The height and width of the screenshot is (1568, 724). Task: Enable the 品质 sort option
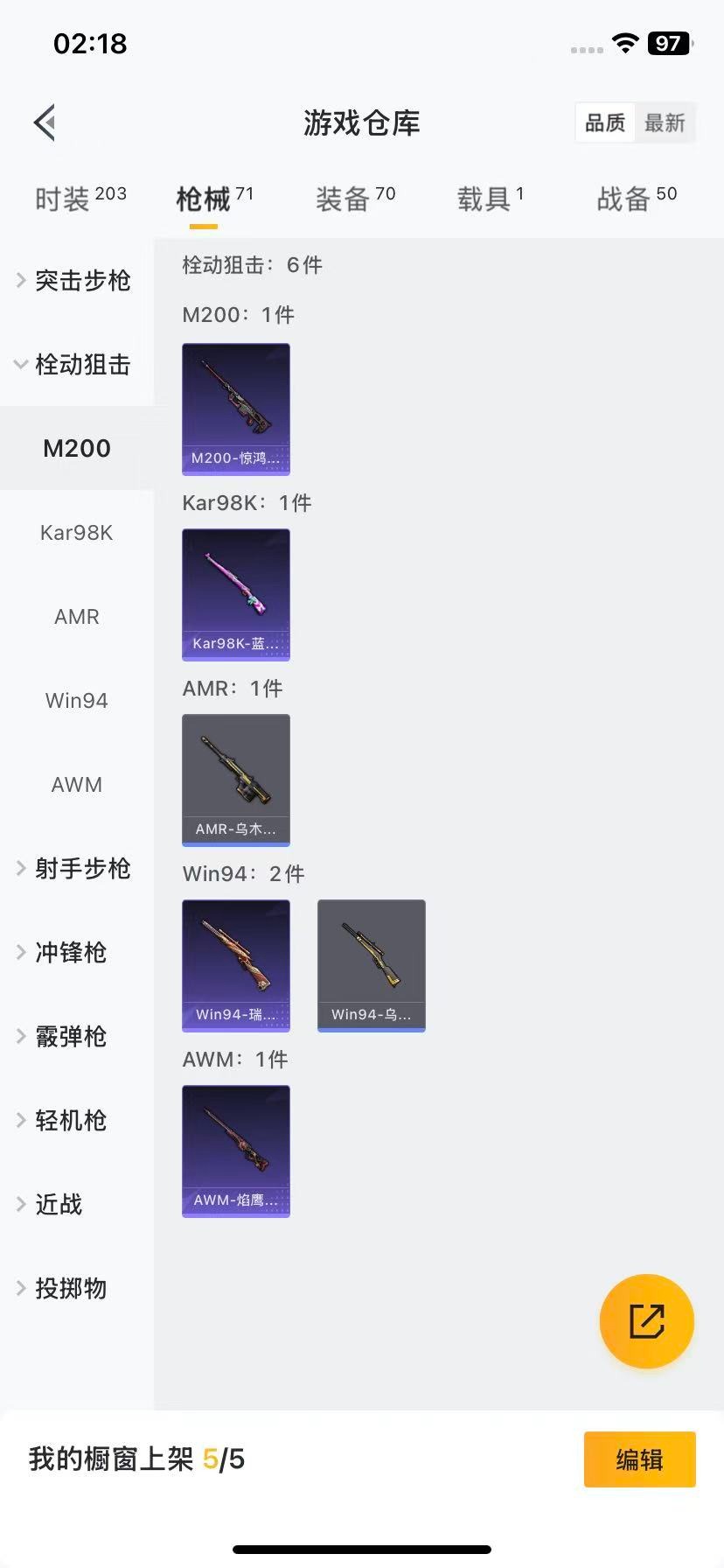coord(604,123)
